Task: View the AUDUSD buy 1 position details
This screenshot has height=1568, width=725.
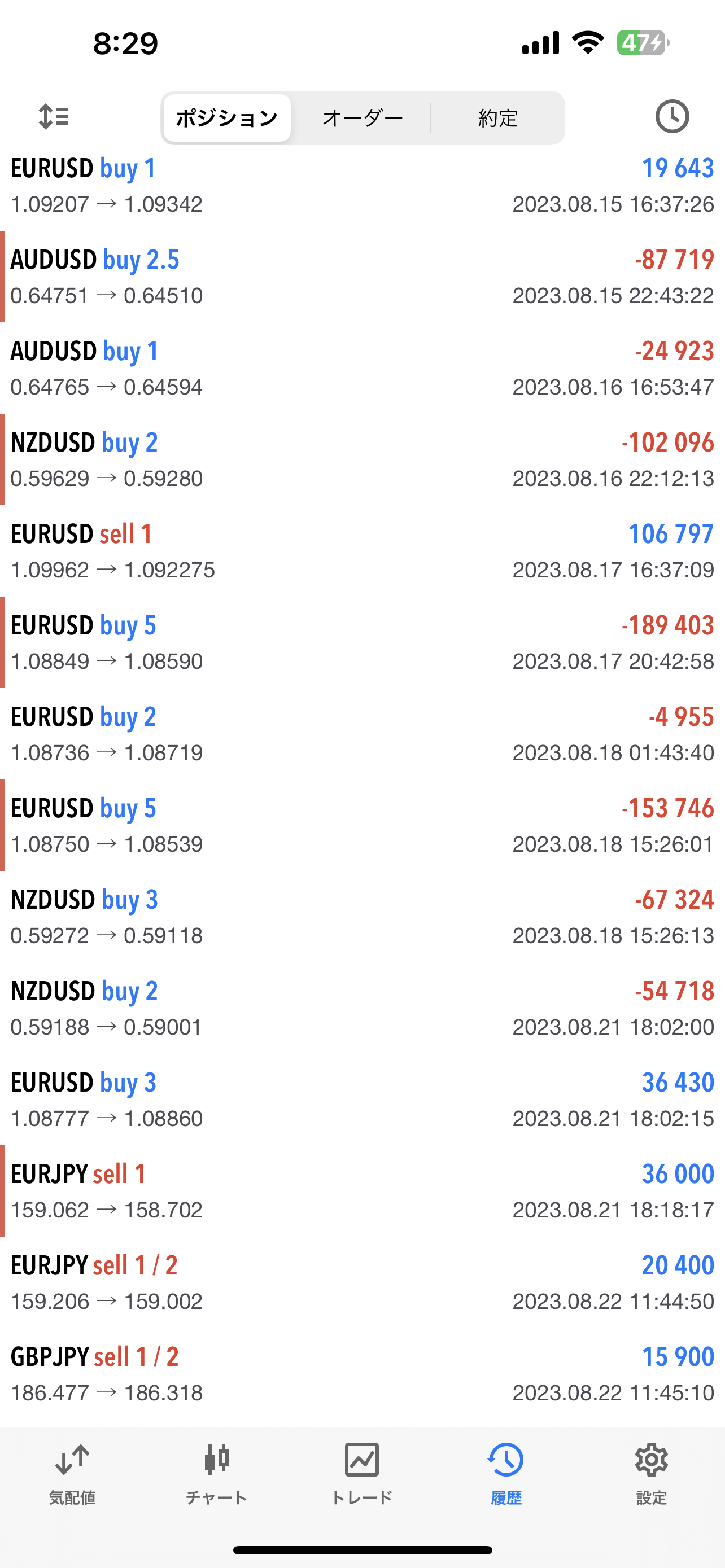Action: (362, 367)
